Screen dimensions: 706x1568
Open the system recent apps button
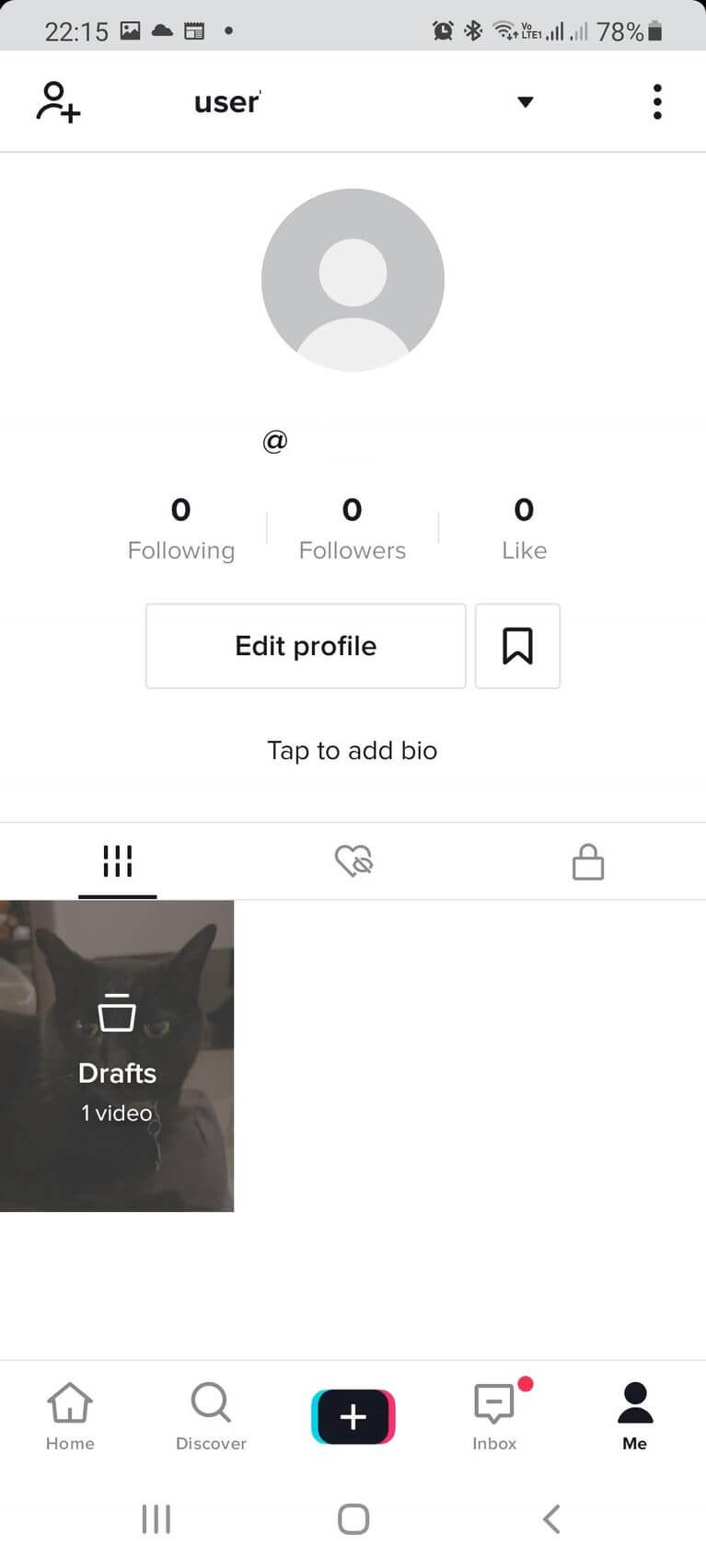[x=156, y=1519]
